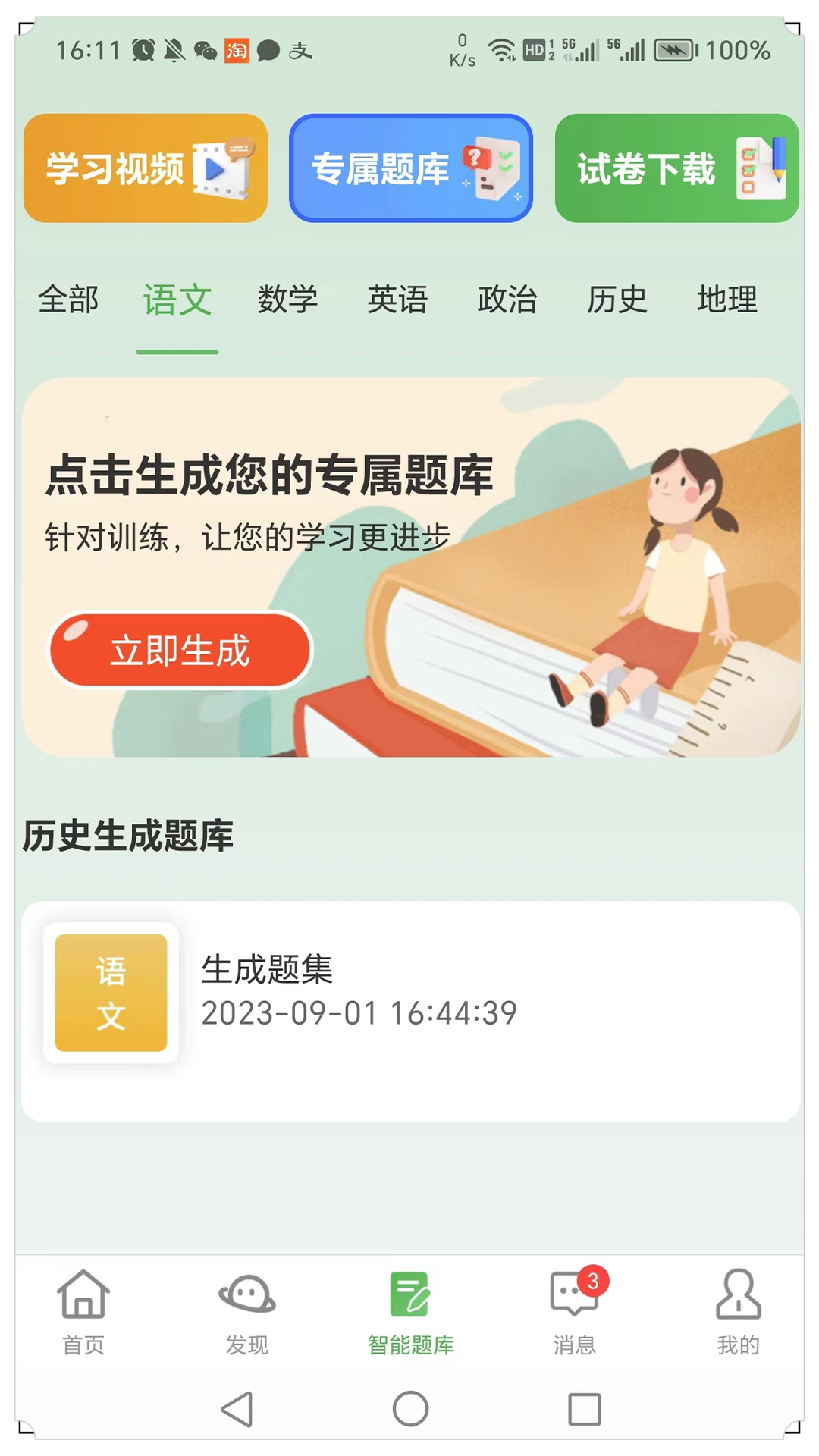Open the 发现 tab

click(247, 1312)
